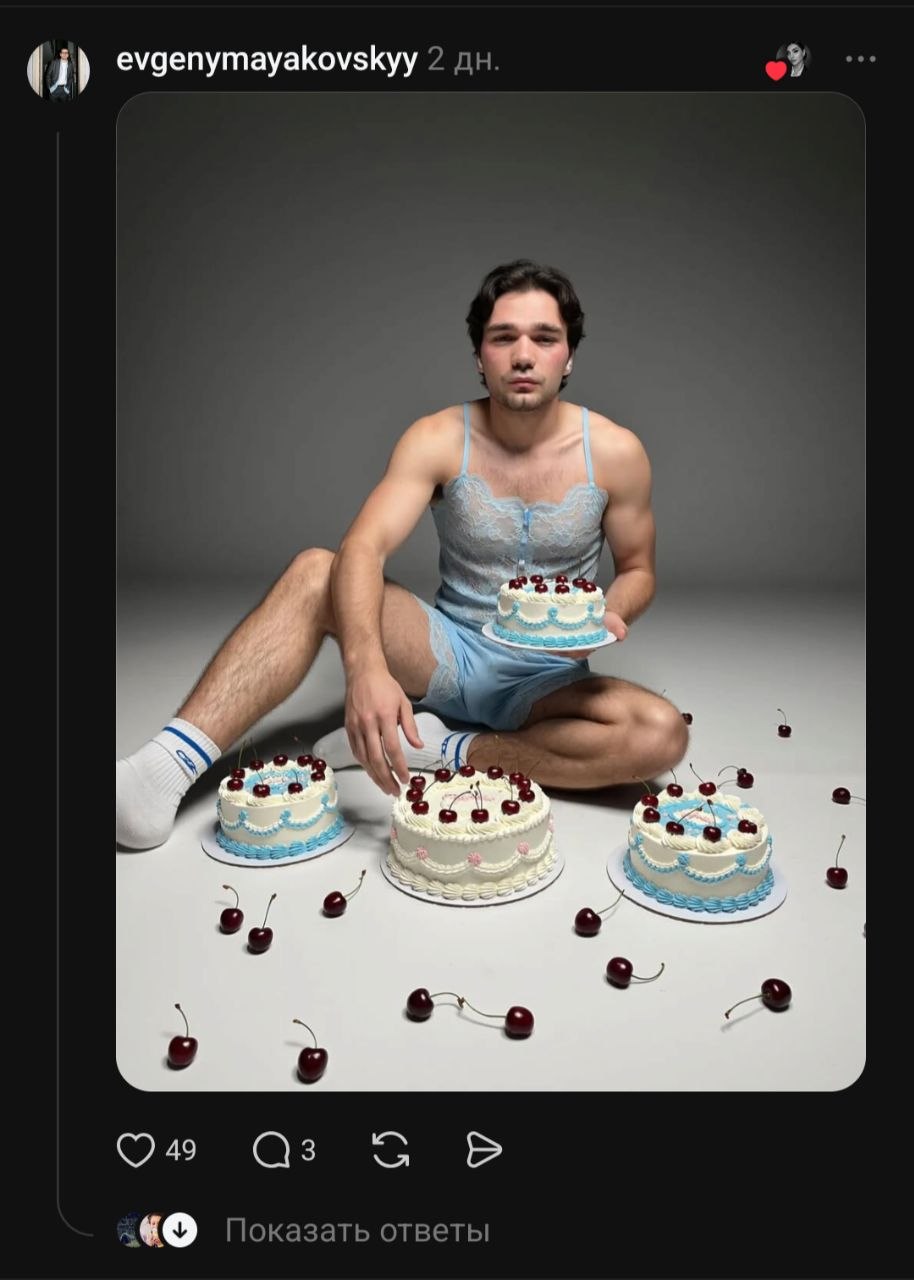
Task: Expand replies with Показать ответы
Action: coord(357,1230)
